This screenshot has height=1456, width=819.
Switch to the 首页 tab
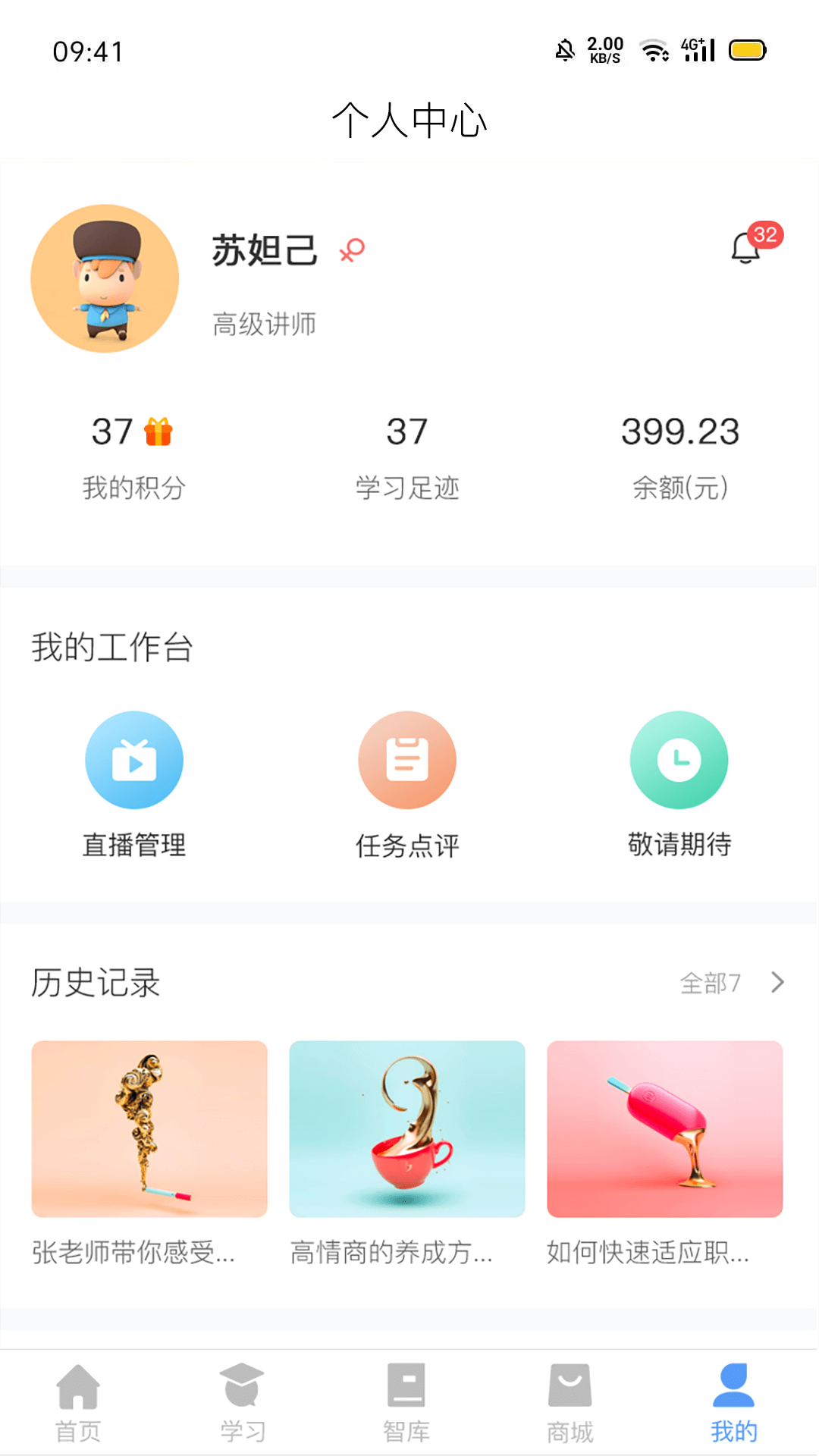pyautogui.click(x=78, y=1403)
